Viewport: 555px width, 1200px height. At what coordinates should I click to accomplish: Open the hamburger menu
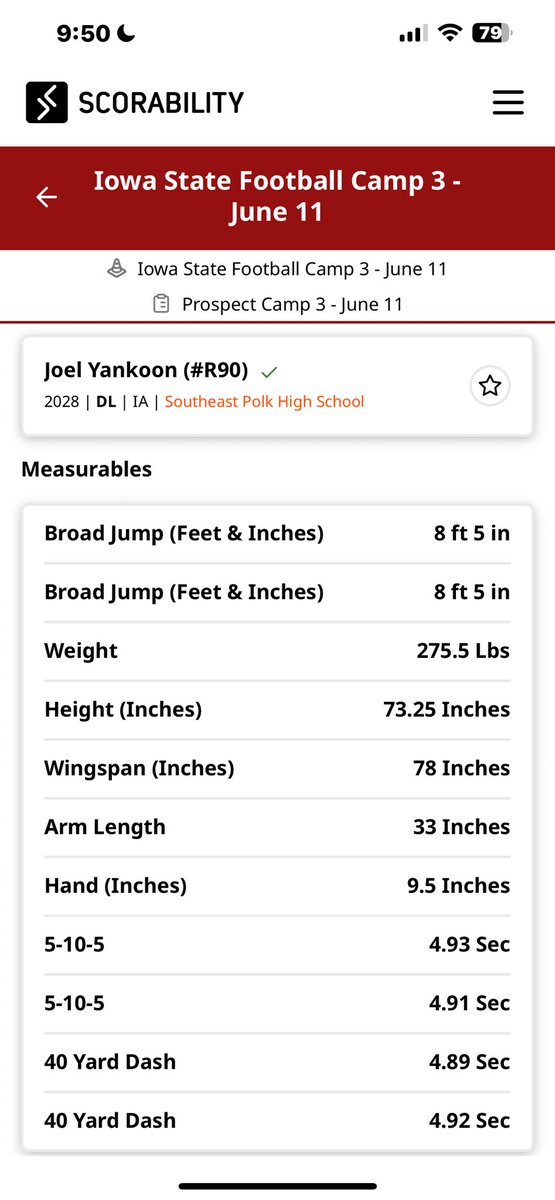pyautogui.click(x=508, y=102)
